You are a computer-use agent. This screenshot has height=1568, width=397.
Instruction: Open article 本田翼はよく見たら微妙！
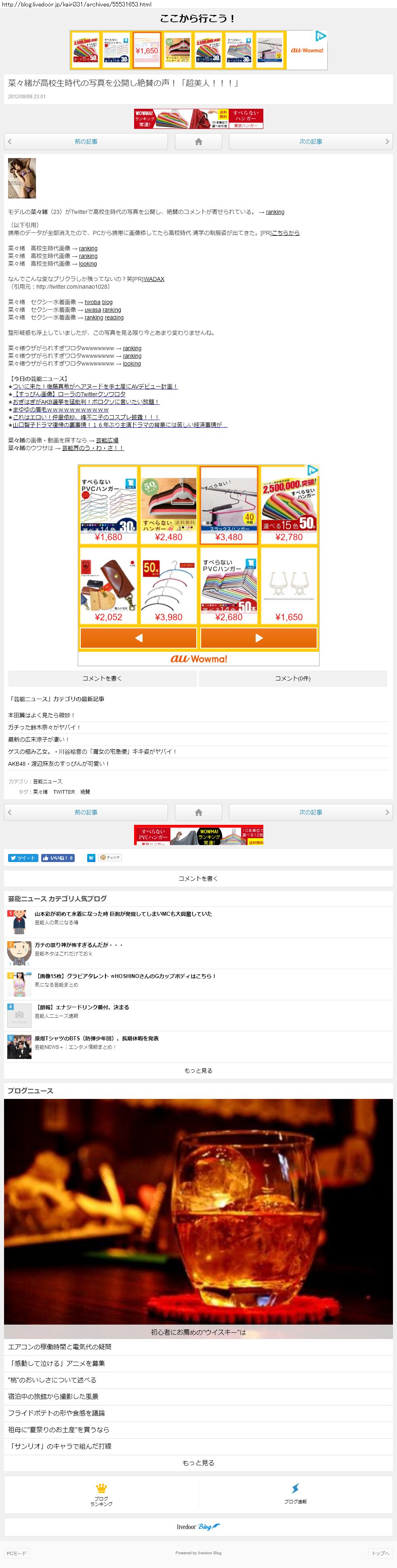click(x=41, y=715)
